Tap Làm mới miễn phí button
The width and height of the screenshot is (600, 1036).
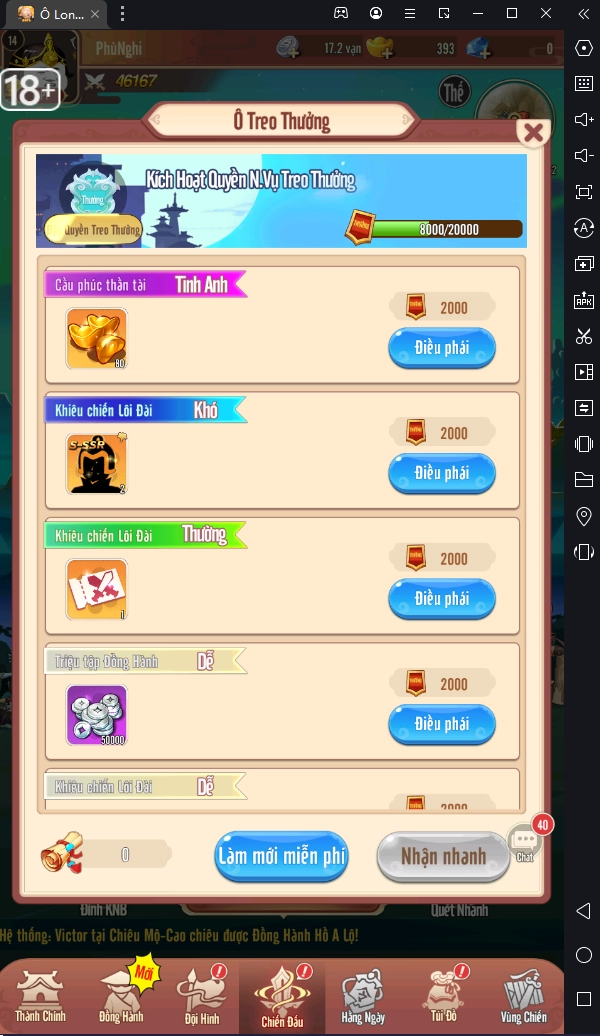click(282, 856)
